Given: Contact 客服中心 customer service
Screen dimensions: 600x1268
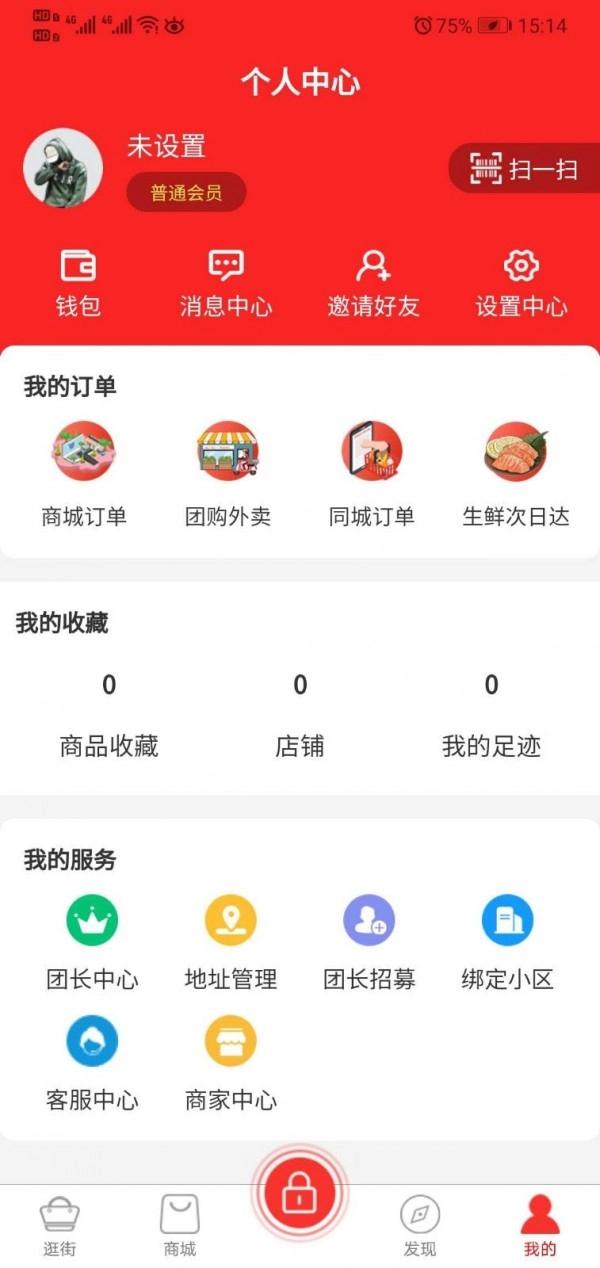Looking at the screenshot, I should (92, 1064).
